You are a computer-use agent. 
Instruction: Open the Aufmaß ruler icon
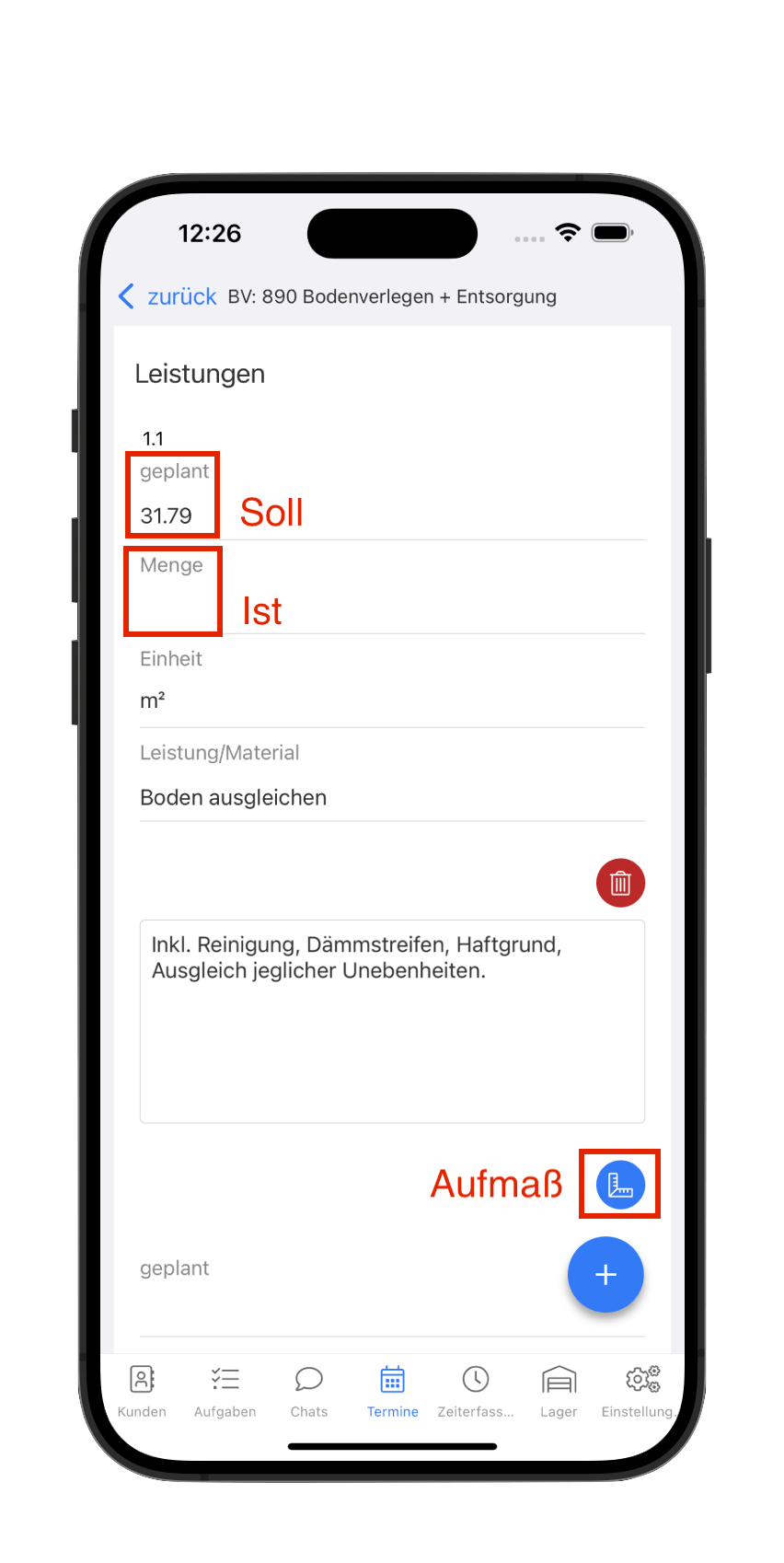[620, 1185]
